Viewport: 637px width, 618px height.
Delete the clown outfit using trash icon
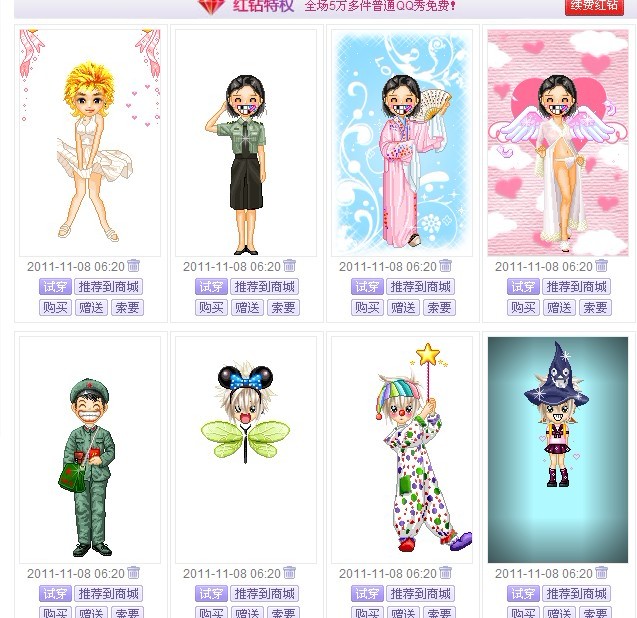[445, 573]
